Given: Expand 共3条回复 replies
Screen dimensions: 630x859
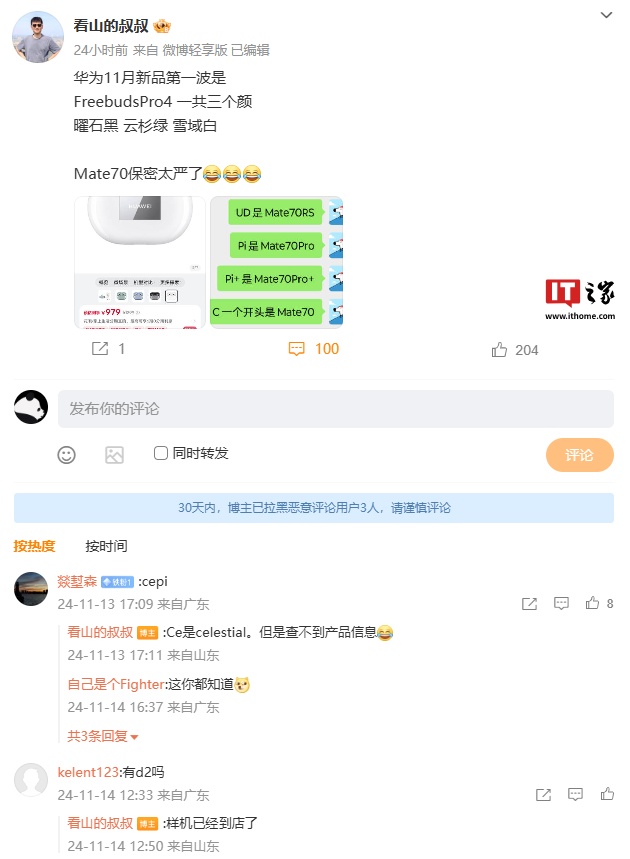Looking at the screenshot, I should pyautogui.click(x=103, y=736).
